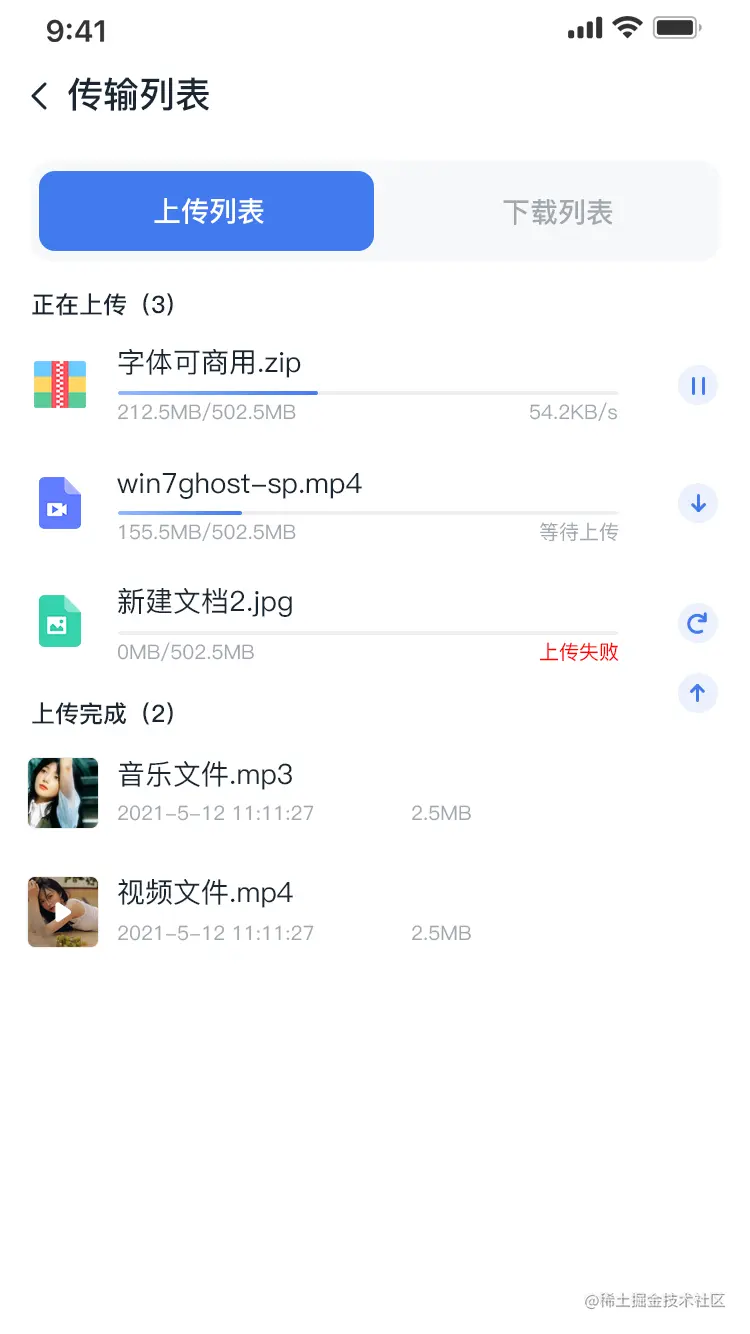The width and height of the screenshot is (750, 1334).
Task: Go back from the 传输列表 screen
Action: [40, 96]
